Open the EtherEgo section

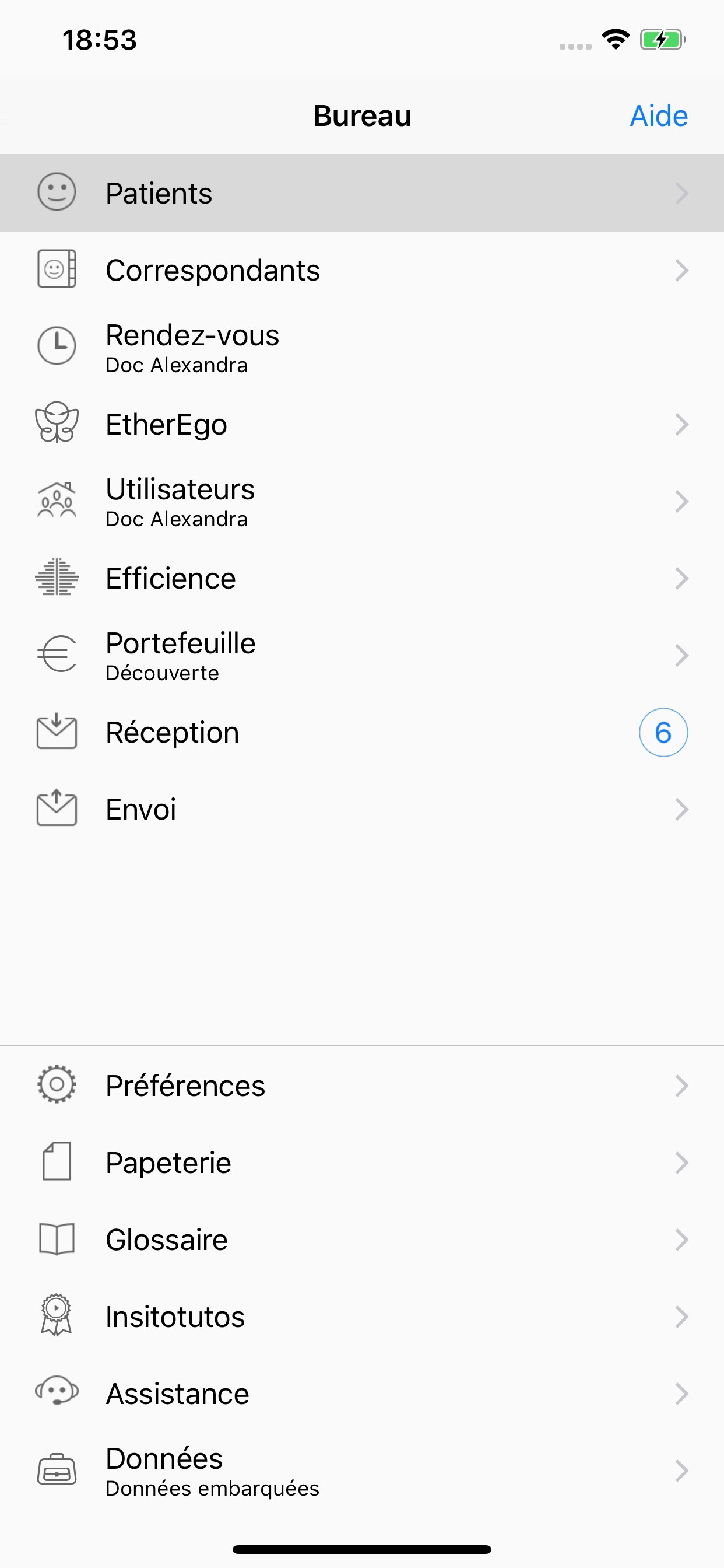[362, 424]
